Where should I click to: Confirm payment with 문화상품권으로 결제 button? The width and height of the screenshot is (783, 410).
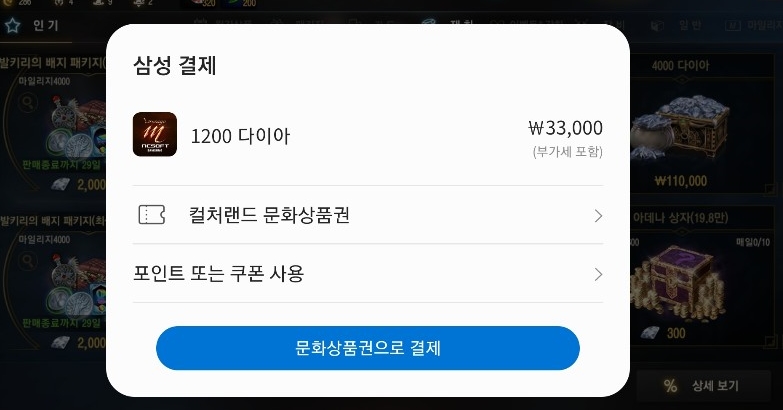(x=368, y=348)
